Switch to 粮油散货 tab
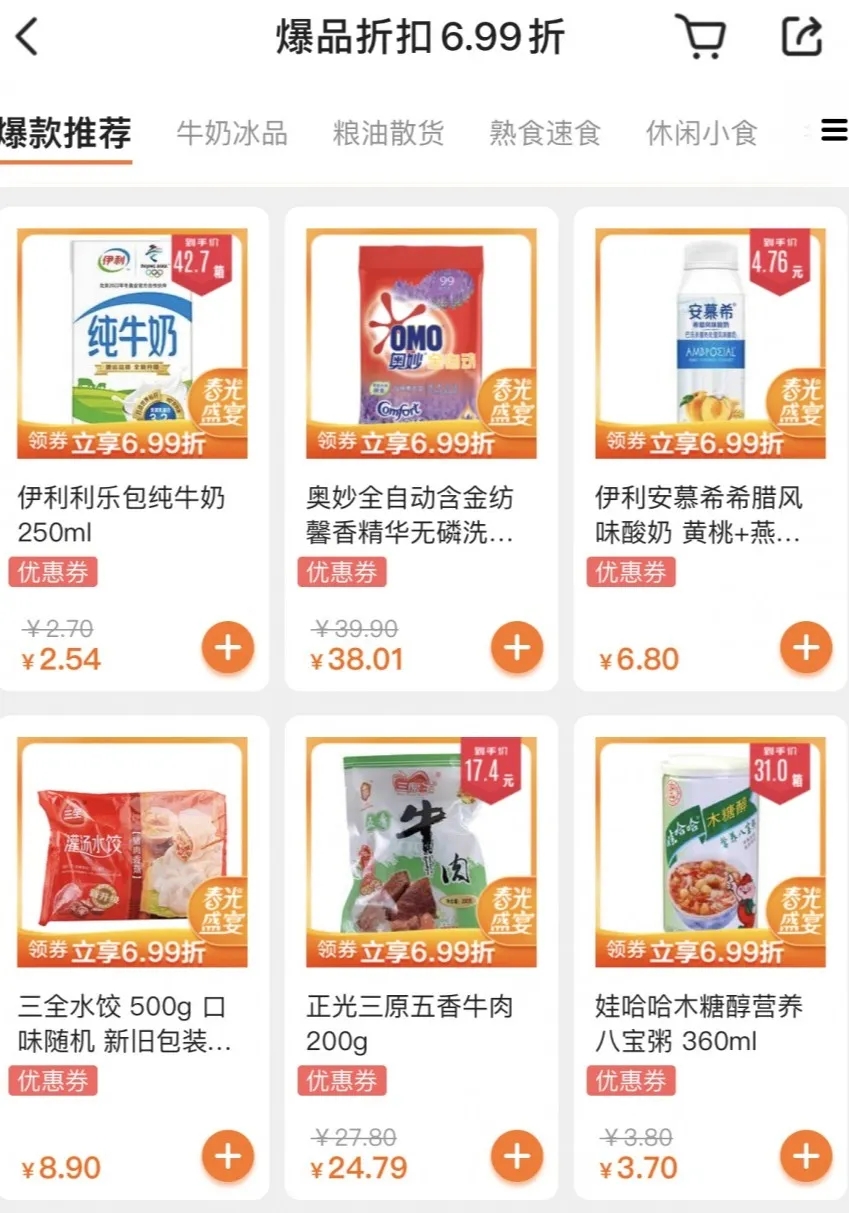 tap(388, 133)
